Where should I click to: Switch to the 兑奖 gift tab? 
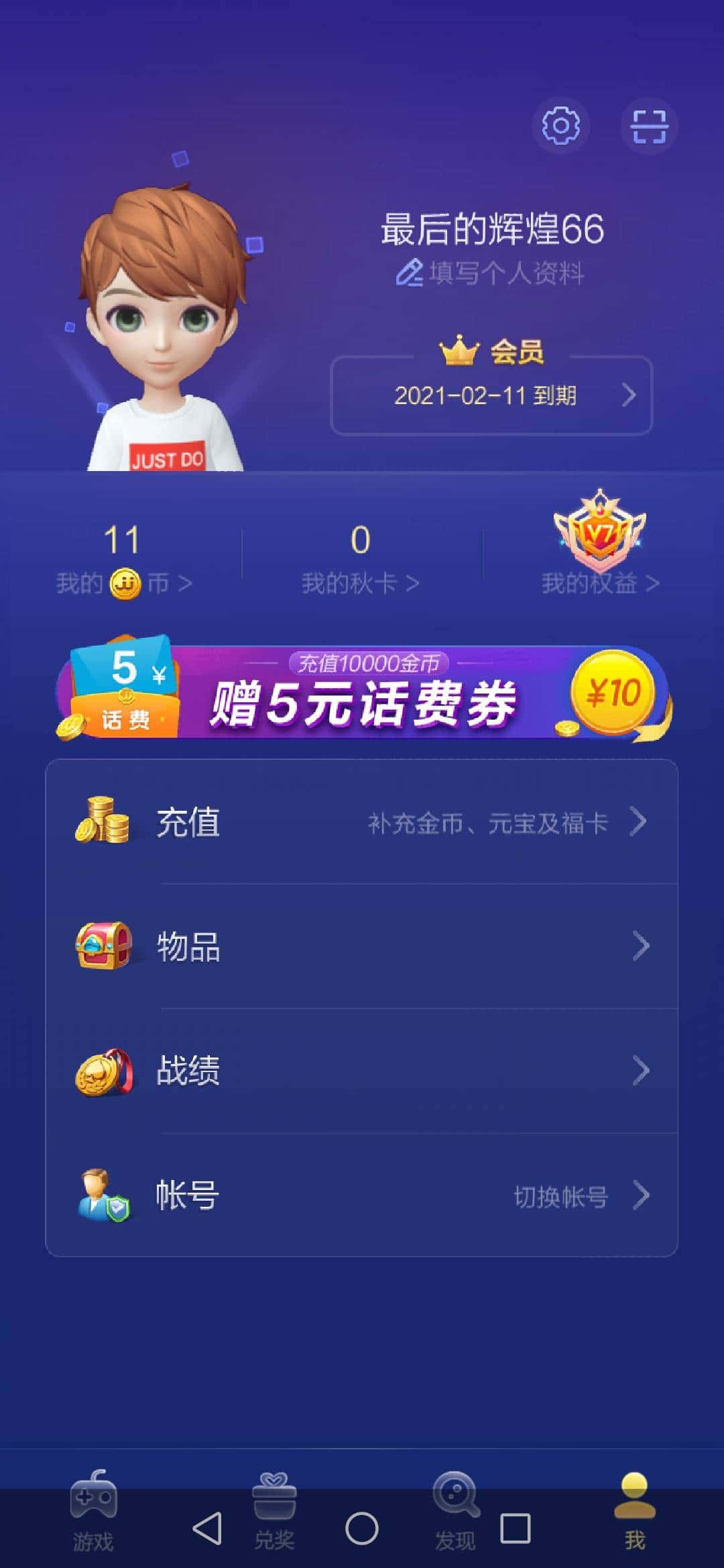(x=274, y=1504)
